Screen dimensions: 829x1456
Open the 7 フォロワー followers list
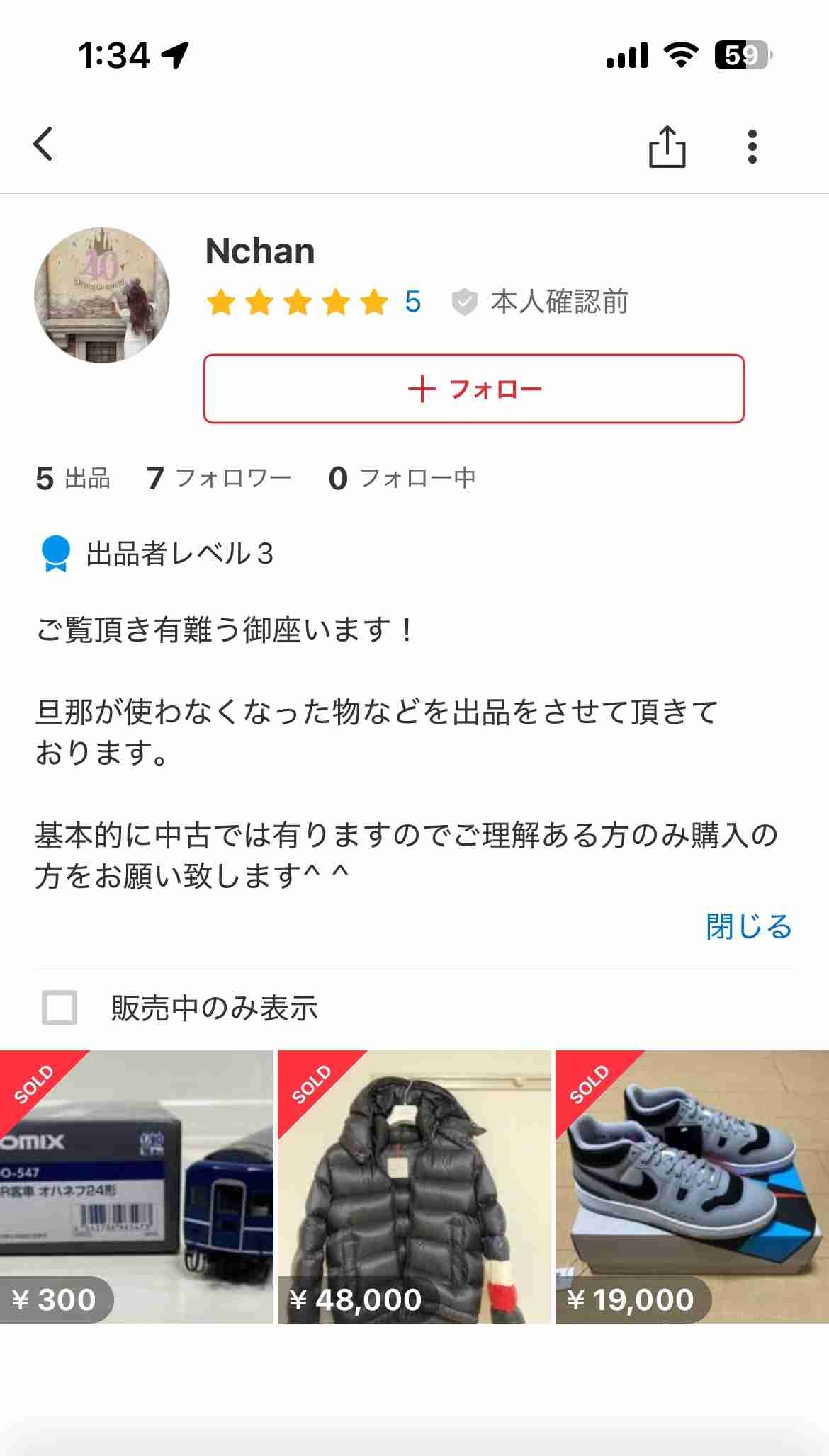tap(219, 478)
